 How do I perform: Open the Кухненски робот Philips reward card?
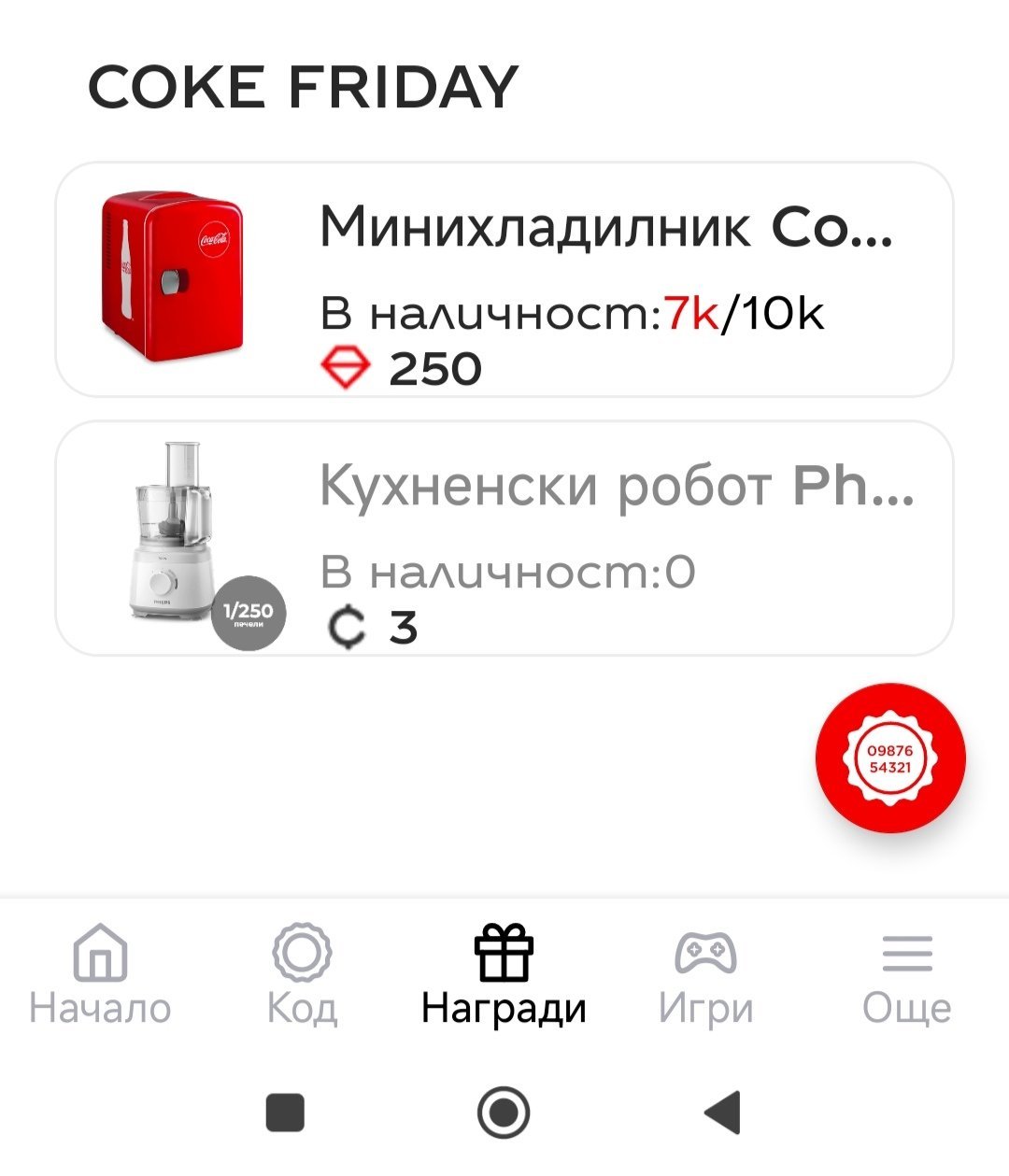coord(504,538)
